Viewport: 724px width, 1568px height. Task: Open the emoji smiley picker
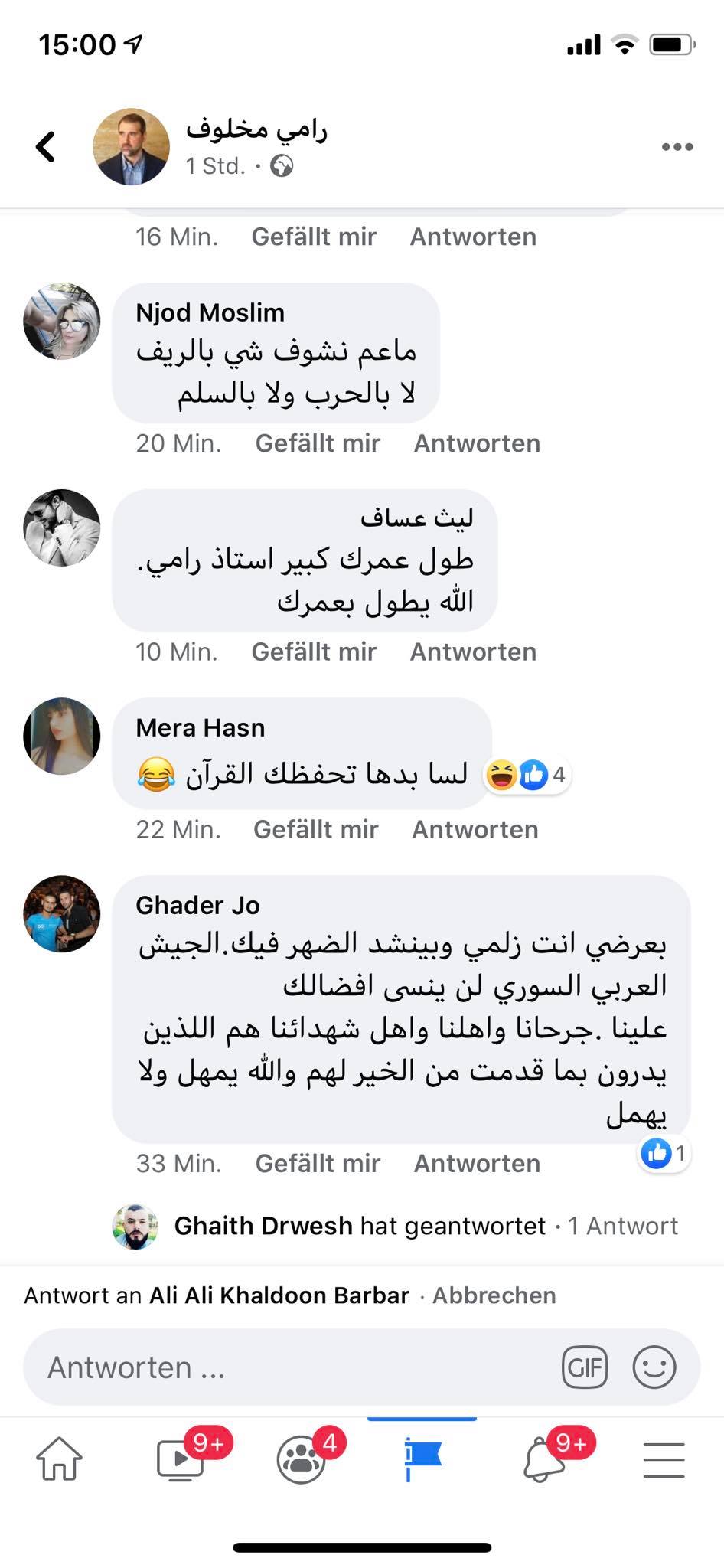(654, 1367)
